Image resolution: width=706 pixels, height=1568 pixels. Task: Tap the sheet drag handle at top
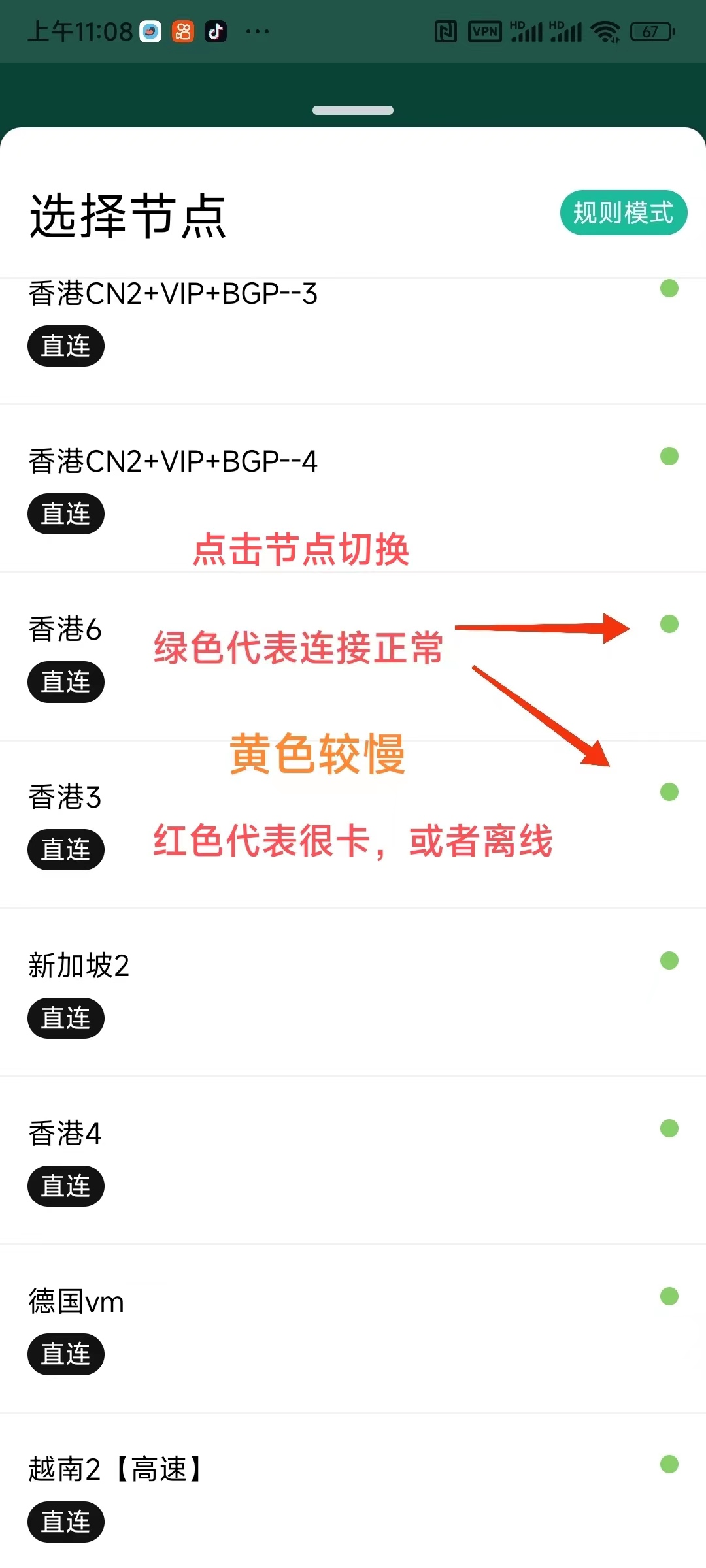coord(353,110)
